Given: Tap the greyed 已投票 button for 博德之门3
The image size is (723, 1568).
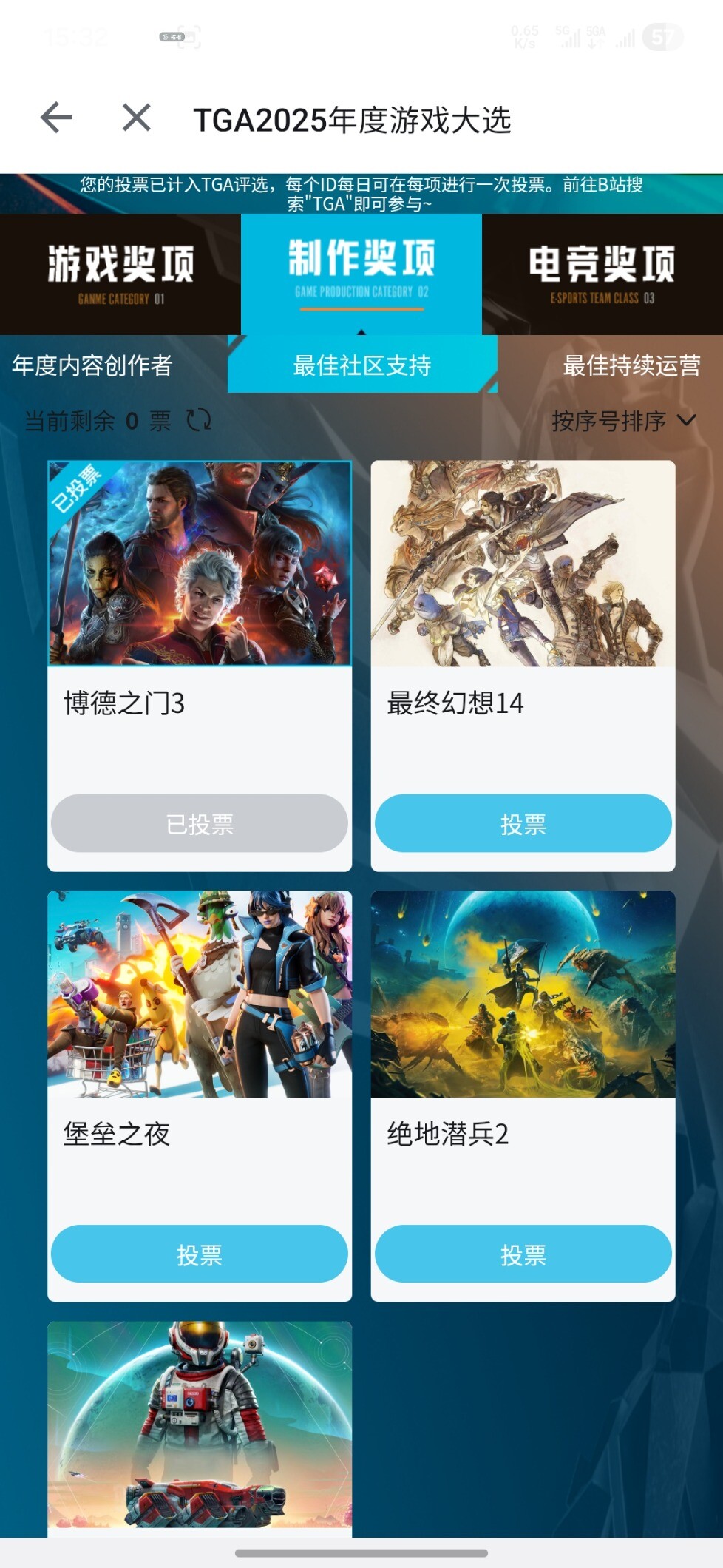Looking at the screenshot, I should (200, 823).
